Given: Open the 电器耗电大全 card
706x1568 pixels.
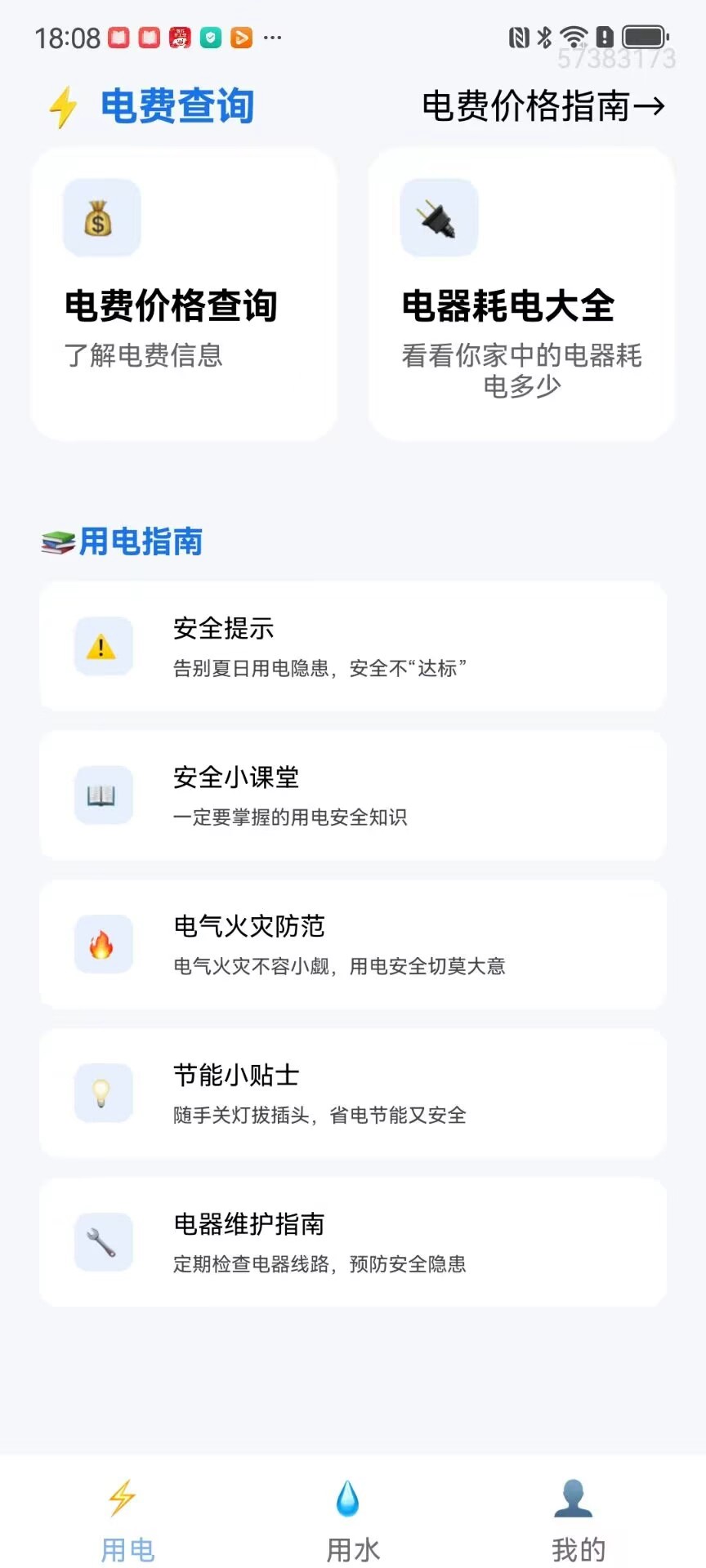Looking at the screenshot, I should pyautogui.click(x=521, y=294).
